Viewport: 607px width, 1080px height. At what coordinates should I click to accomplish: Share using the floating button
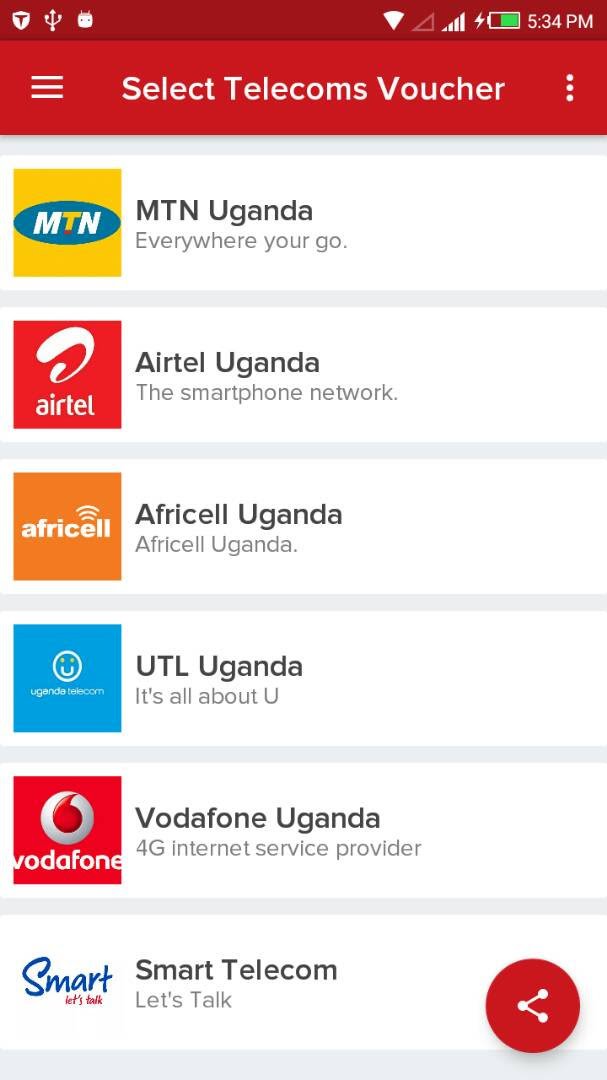[532, 1005]
